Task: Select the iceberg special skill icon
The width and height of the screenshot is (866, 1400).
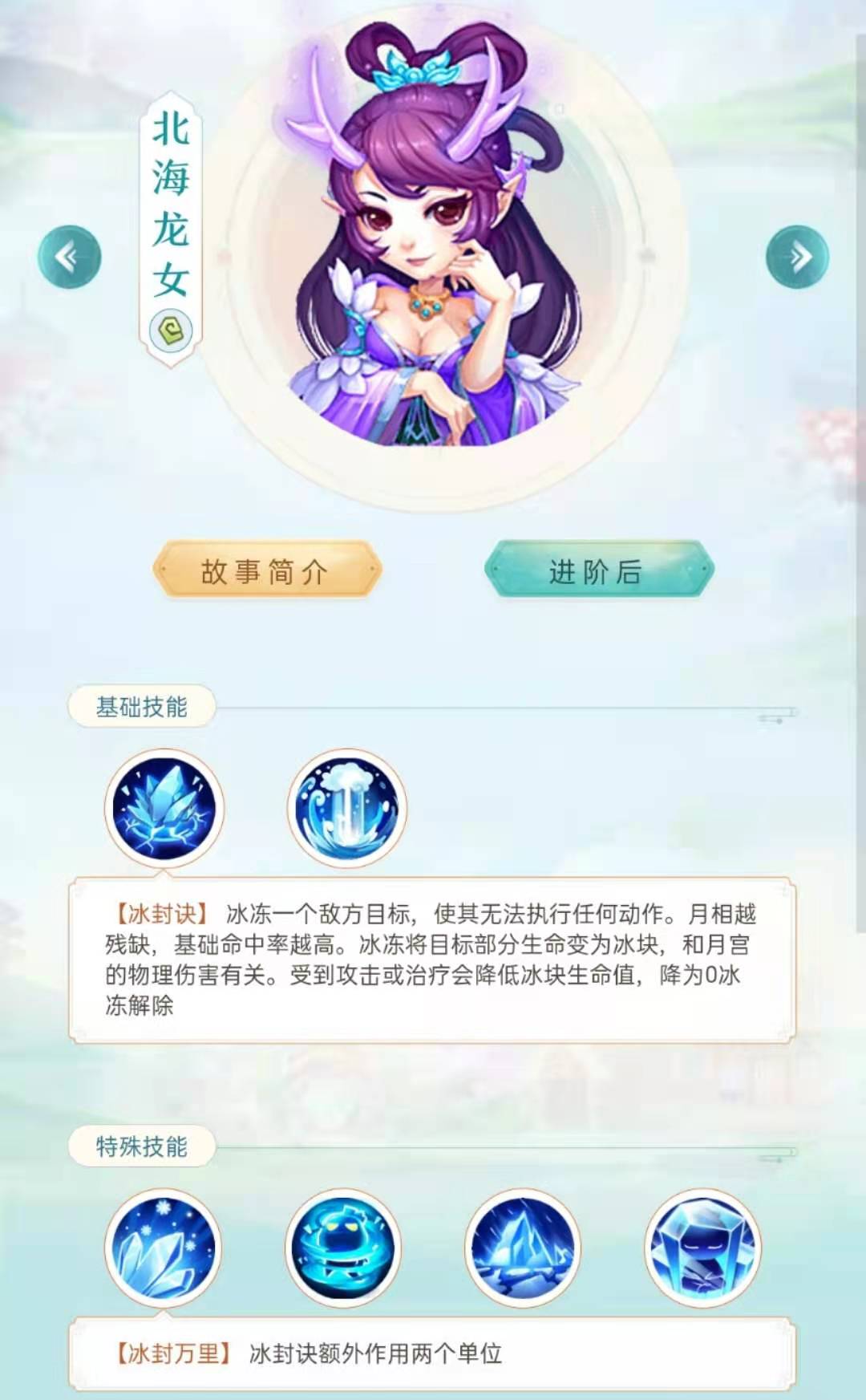Action: (x=523, y=1248)
